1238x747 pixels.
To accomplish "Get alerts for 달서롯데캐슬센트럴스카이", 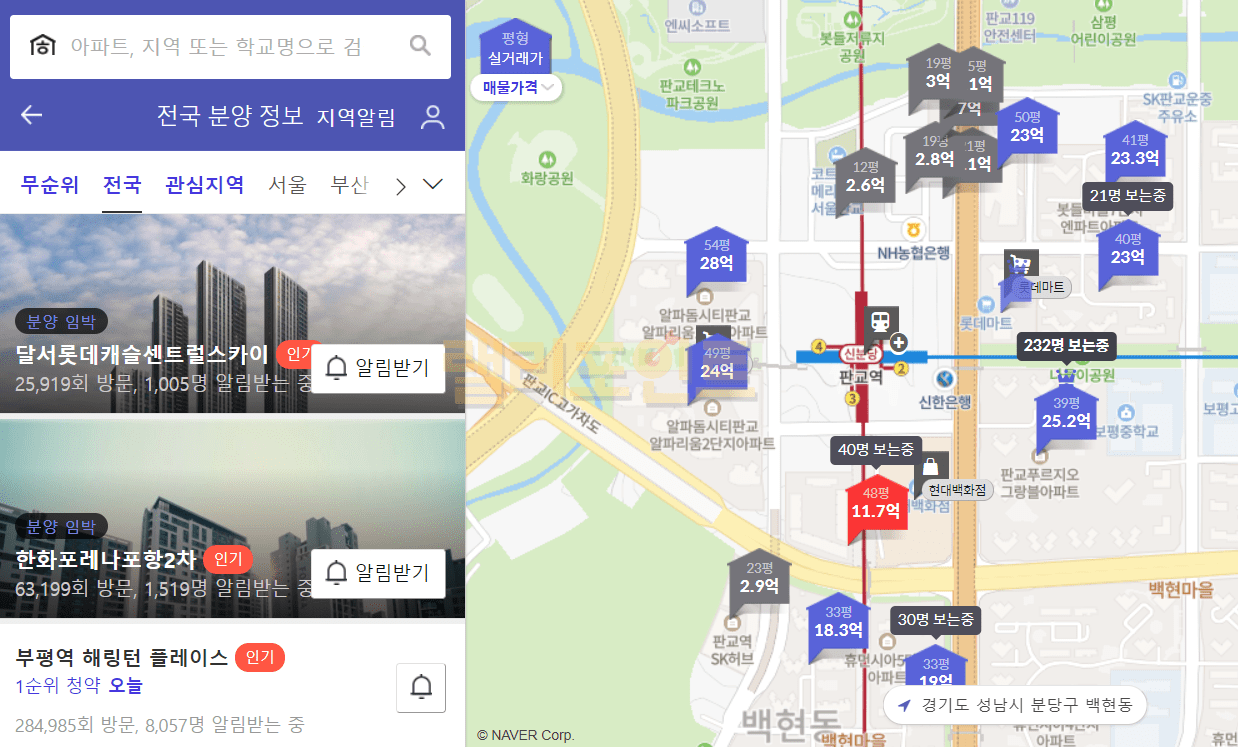I will (x=377, y=368).
